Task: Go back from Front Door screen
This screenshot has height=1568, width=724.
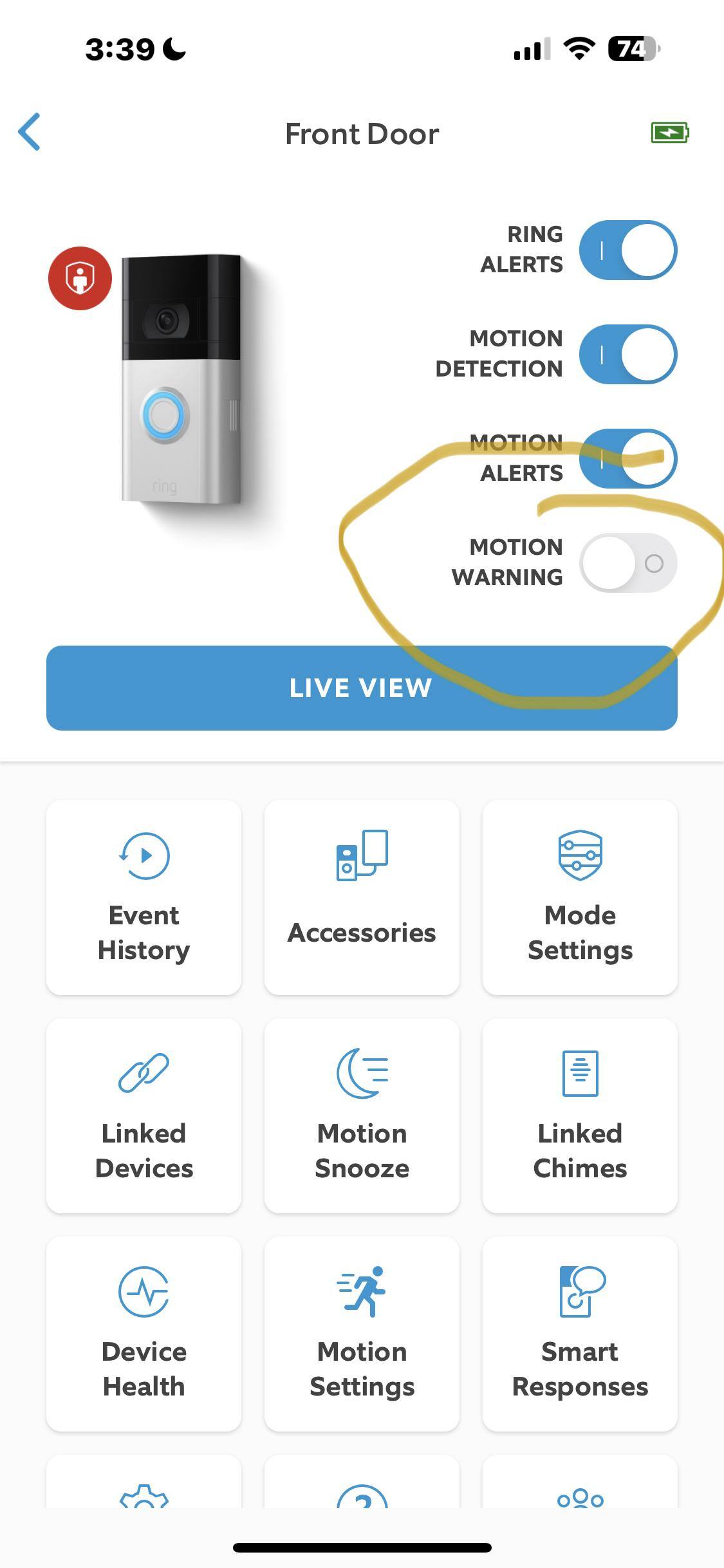Action: (x=30, y=132)
